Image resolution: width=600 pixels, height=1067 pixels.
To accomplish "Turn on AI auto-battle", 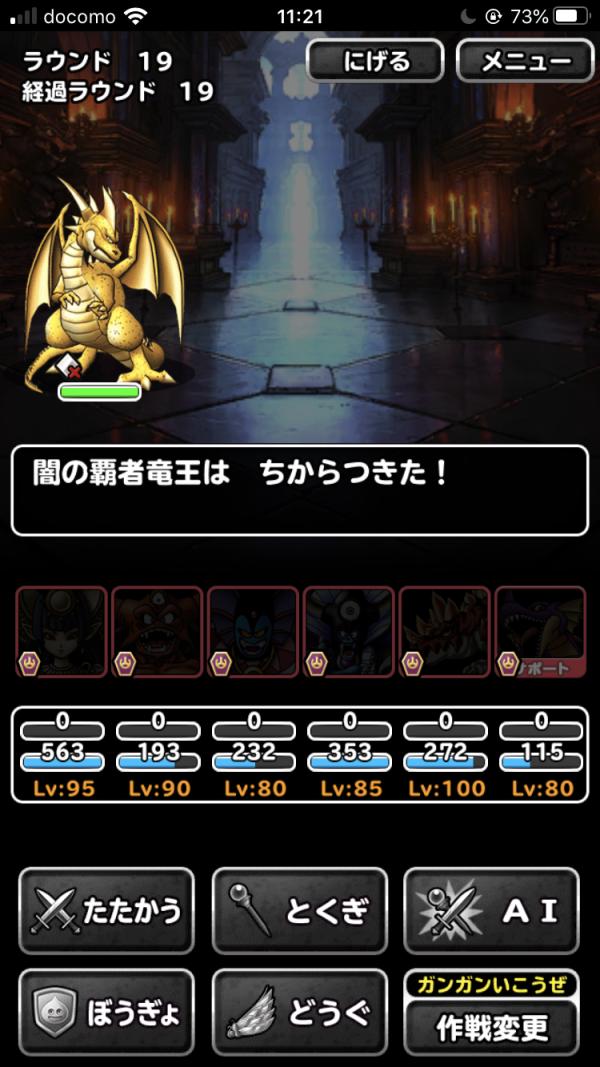I will [x=491, y=911].
